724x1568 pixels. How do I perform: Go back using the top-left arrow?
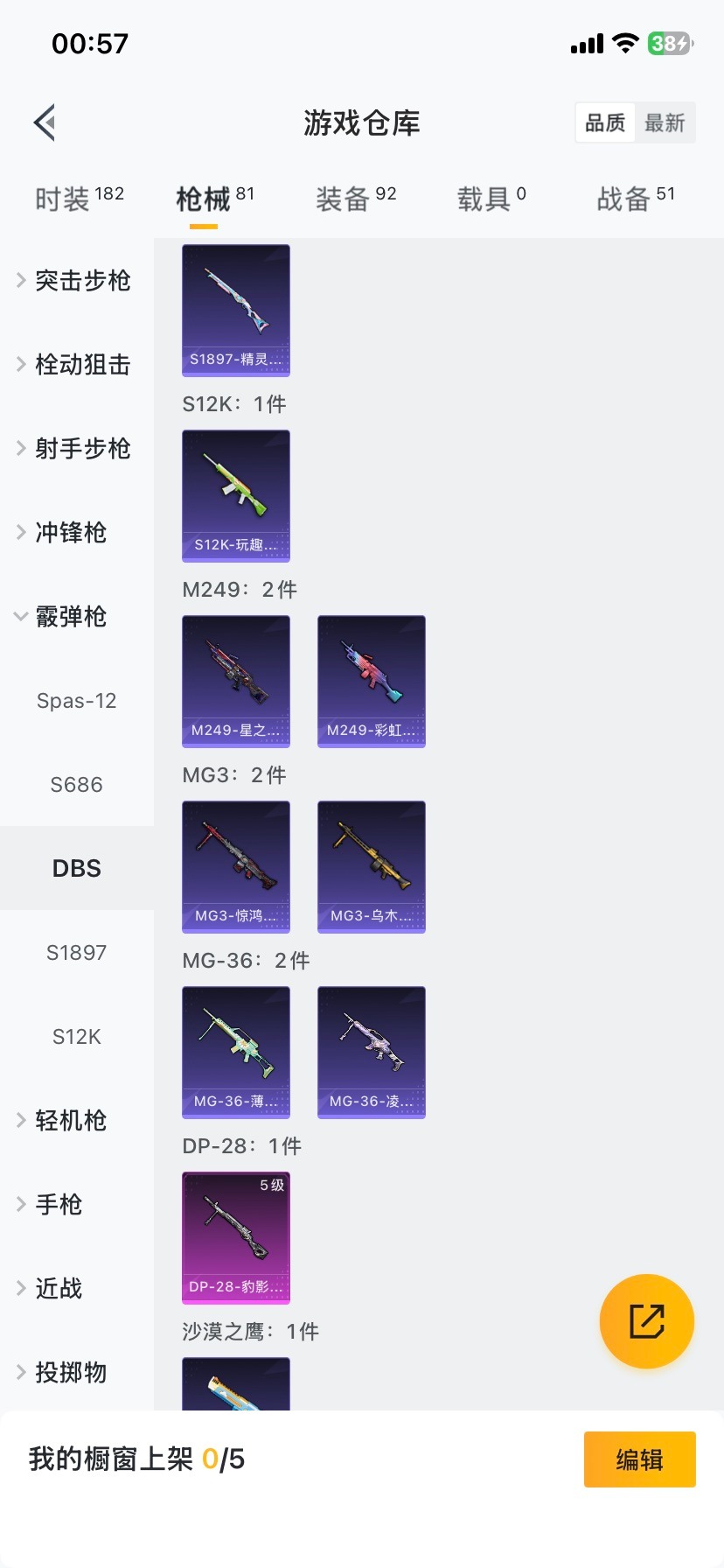pos(45,122)
